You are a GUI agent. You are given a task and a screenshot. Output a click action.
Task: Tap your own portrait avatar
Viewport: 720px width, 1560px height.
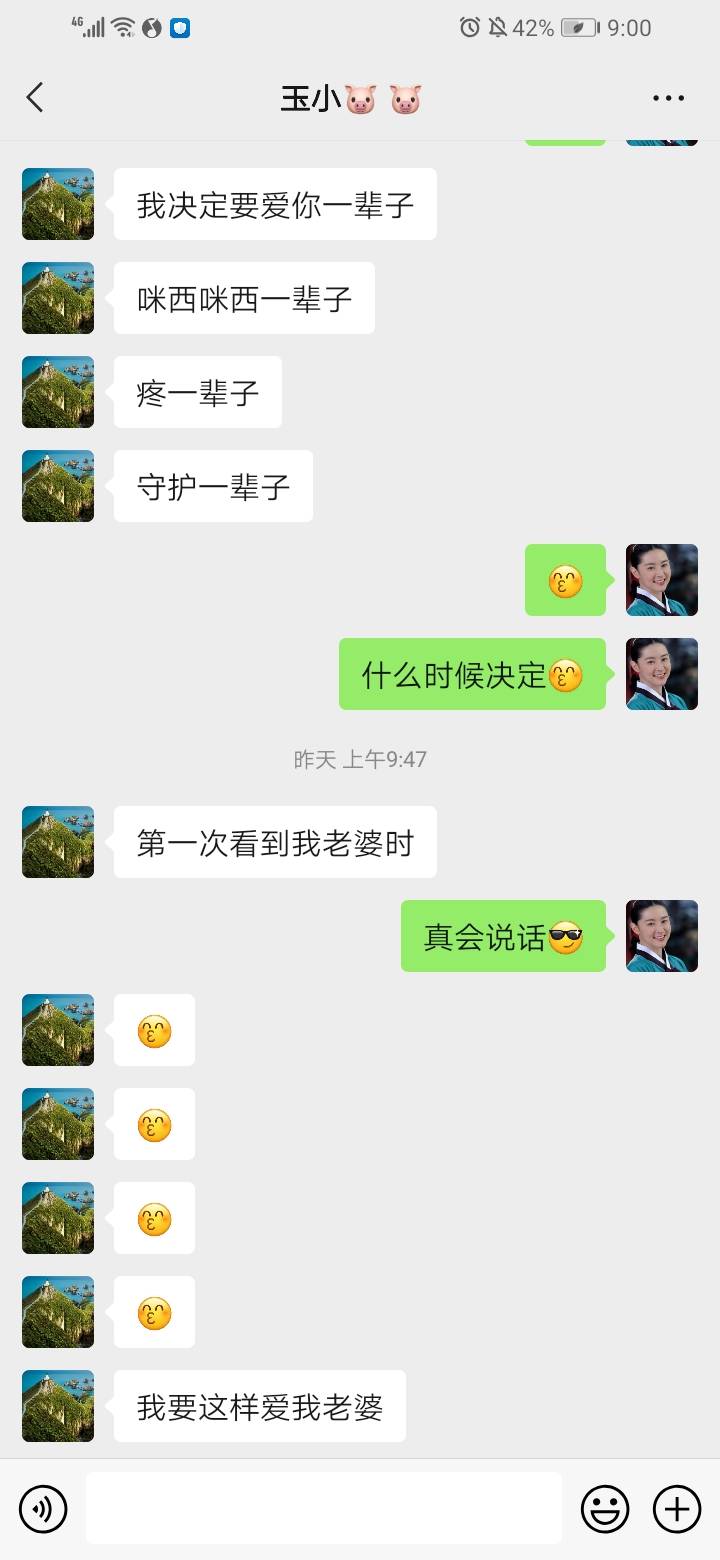click(x=661, y=581)
